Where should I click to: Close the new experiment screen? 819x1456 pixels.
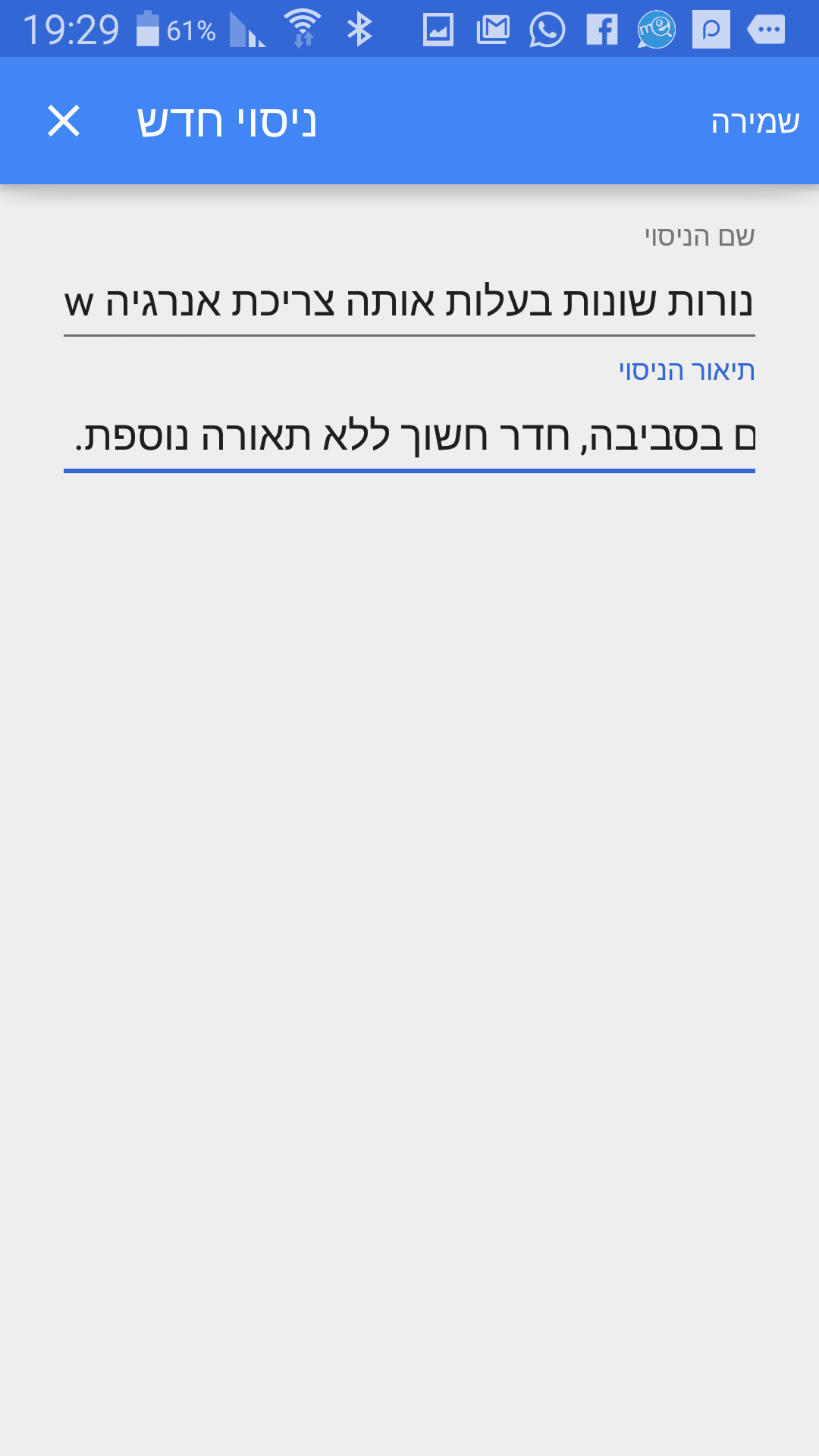tap(64, 121)
